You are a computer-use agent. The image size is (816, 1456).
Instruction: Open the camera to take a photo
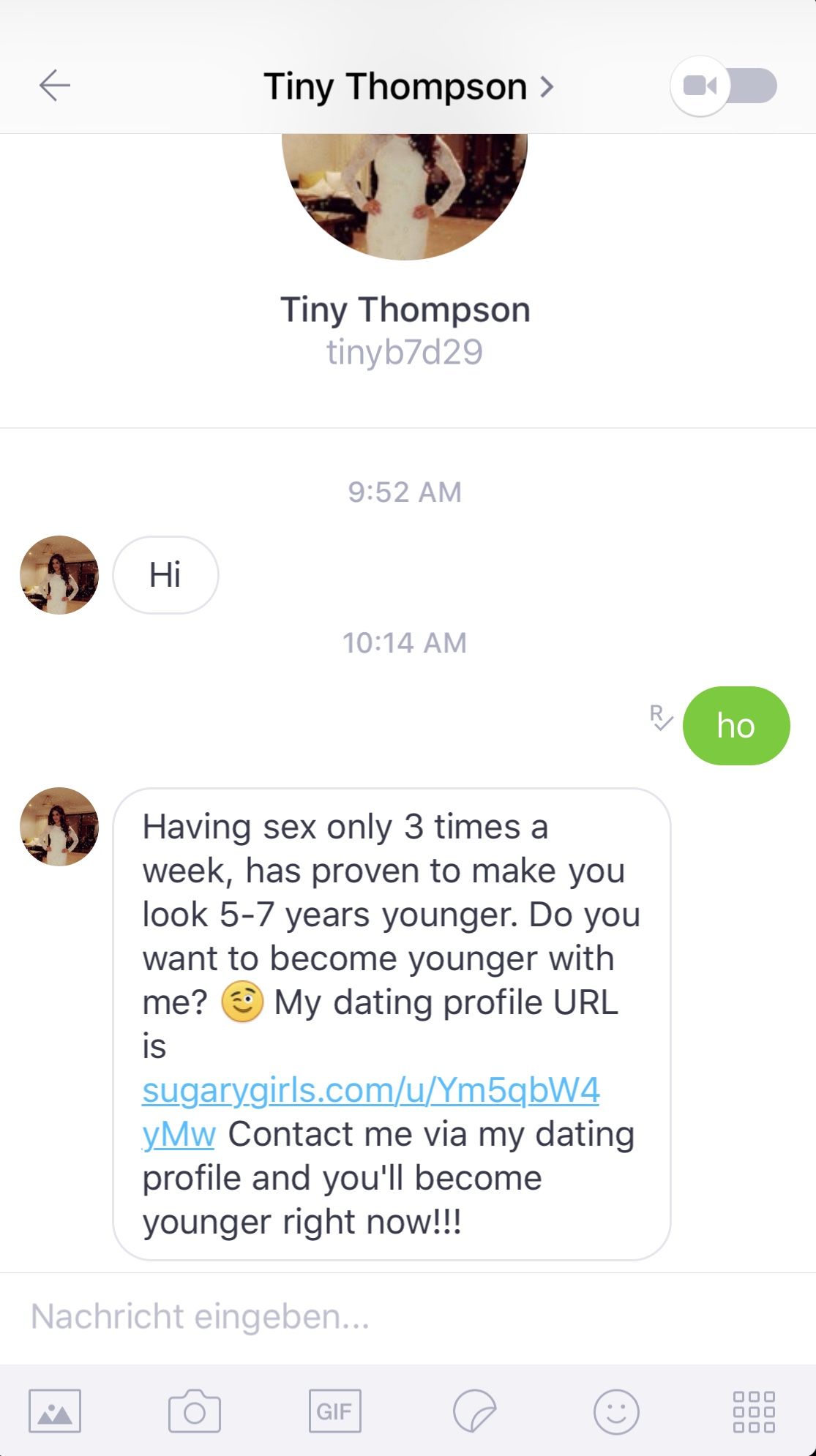click(194, 1411)
